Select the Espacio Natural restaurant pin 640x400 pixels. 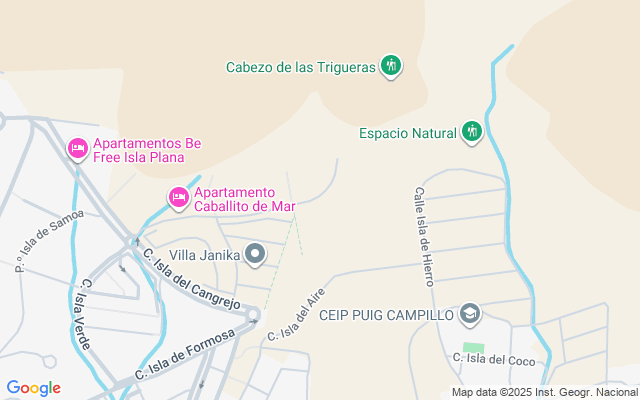pyautogui.click(x=473, y=132)
